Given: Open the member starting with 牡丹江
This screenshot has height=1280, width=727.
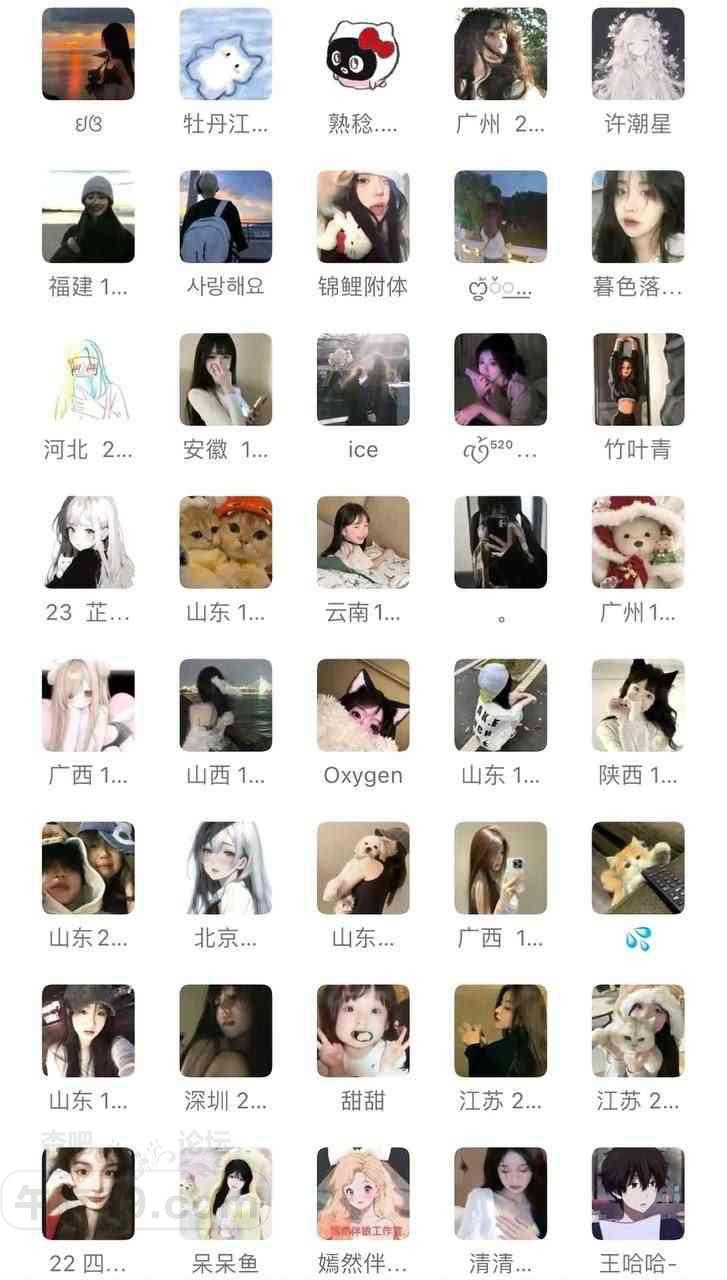Looking at the screenshot, I should pos(226,54).
